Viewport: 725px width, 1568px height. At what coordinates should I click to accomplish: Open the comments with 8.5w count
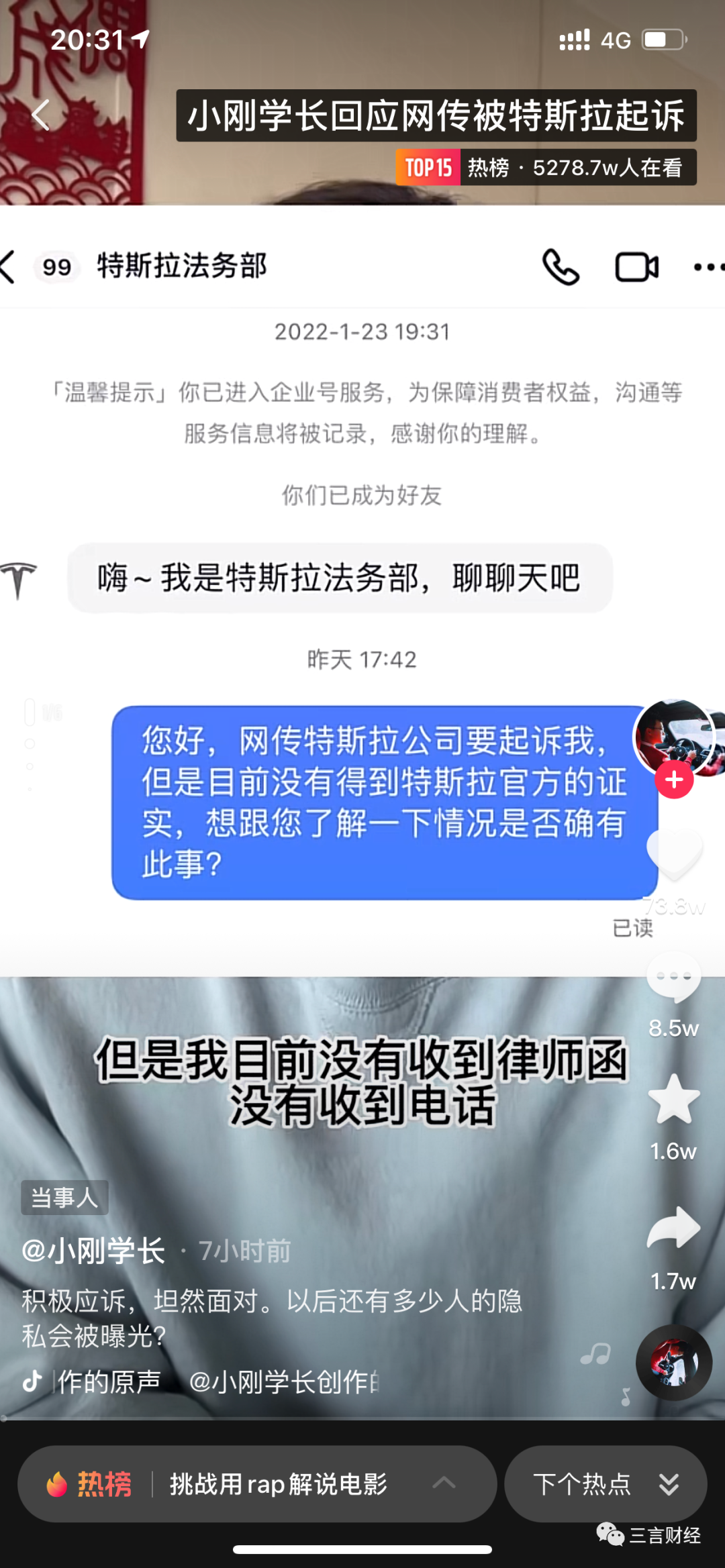pos(674,978)
